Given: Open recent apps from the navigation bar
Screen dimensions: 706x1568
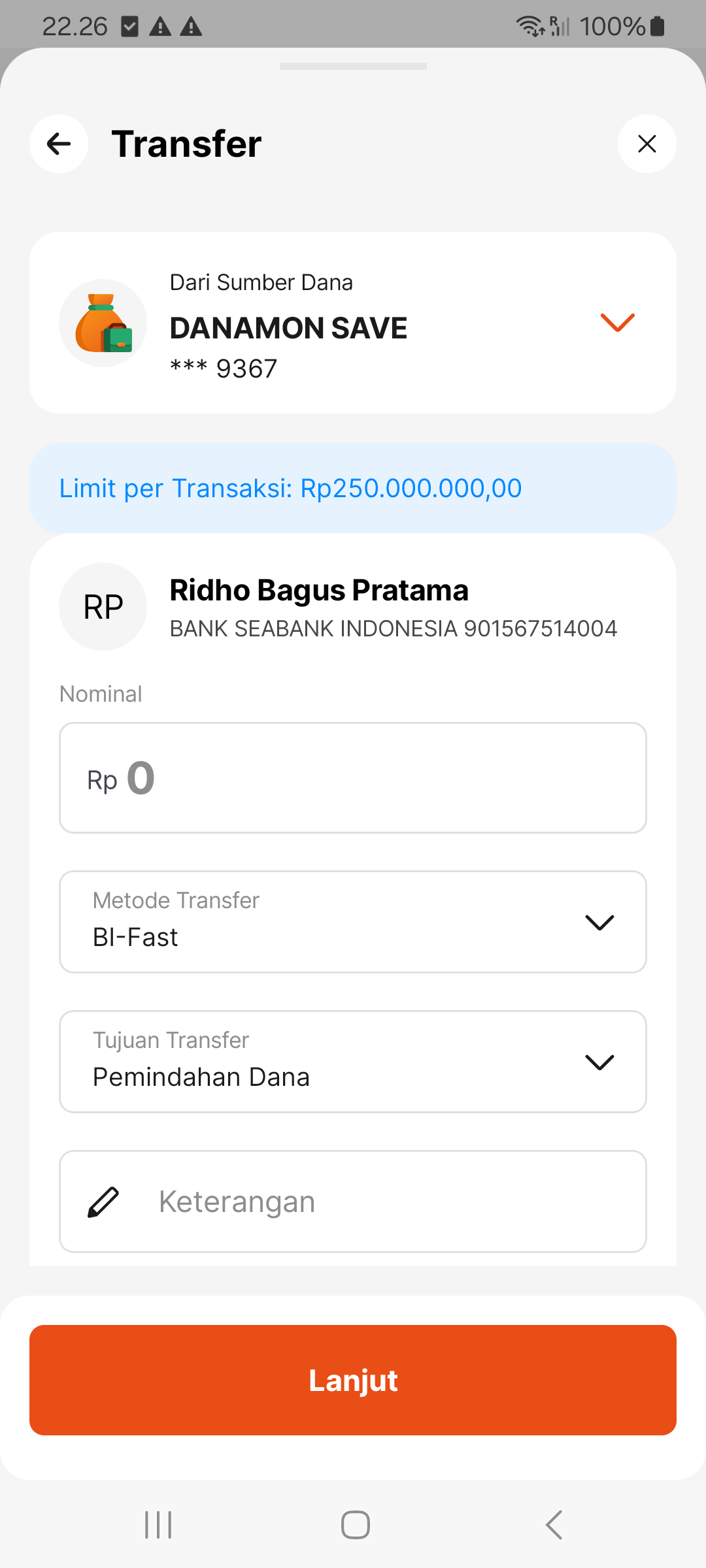Looking at the screenshot, I should [158, 1525].
